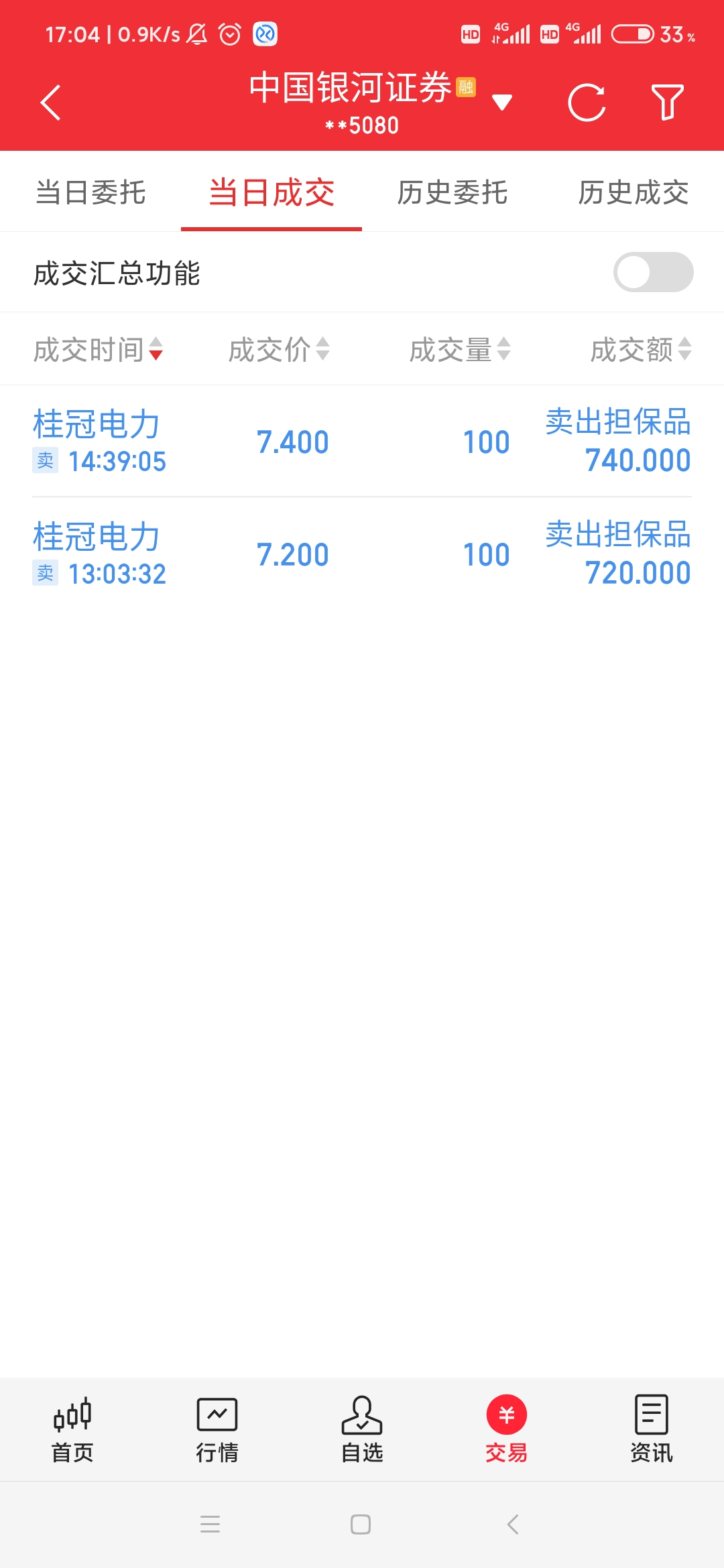This screenshot has height=1568, width=724.
Task: Switch to the 历史成交 tab
Action: [x=633, y=193]
